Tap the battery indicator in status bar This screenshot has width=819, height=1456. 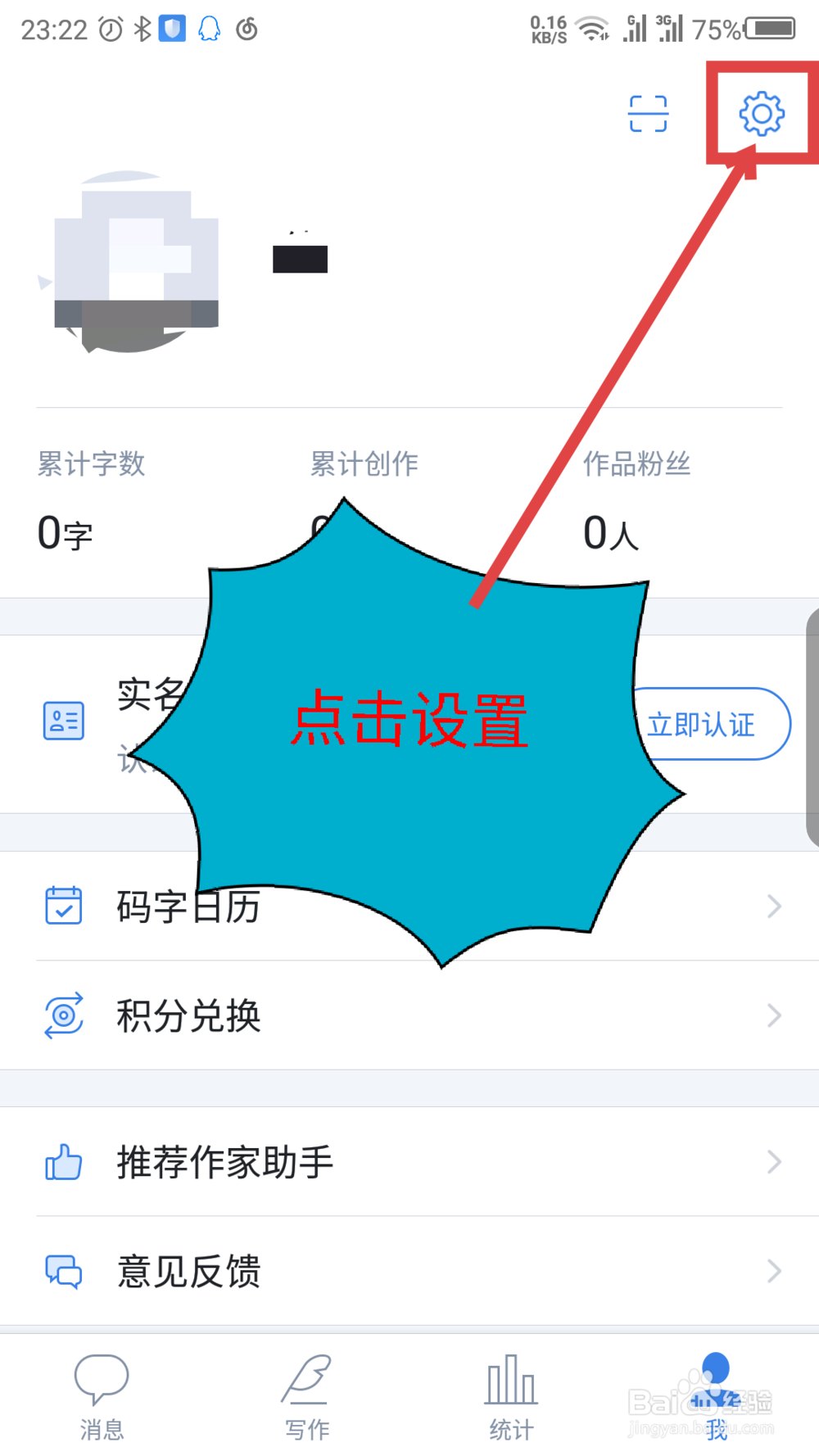770,28
